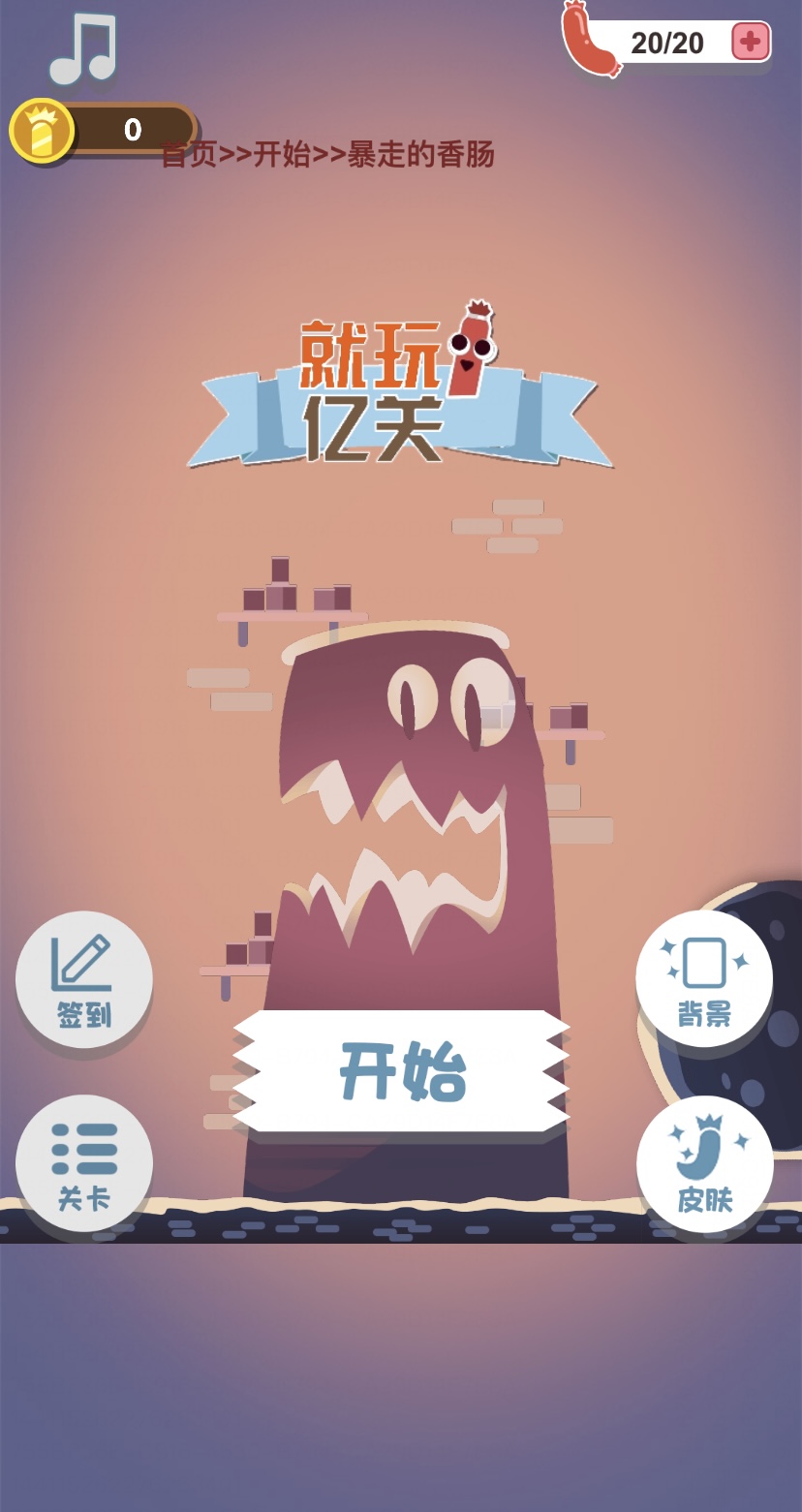Tap the plus button to add sausages

coord(751,42)
